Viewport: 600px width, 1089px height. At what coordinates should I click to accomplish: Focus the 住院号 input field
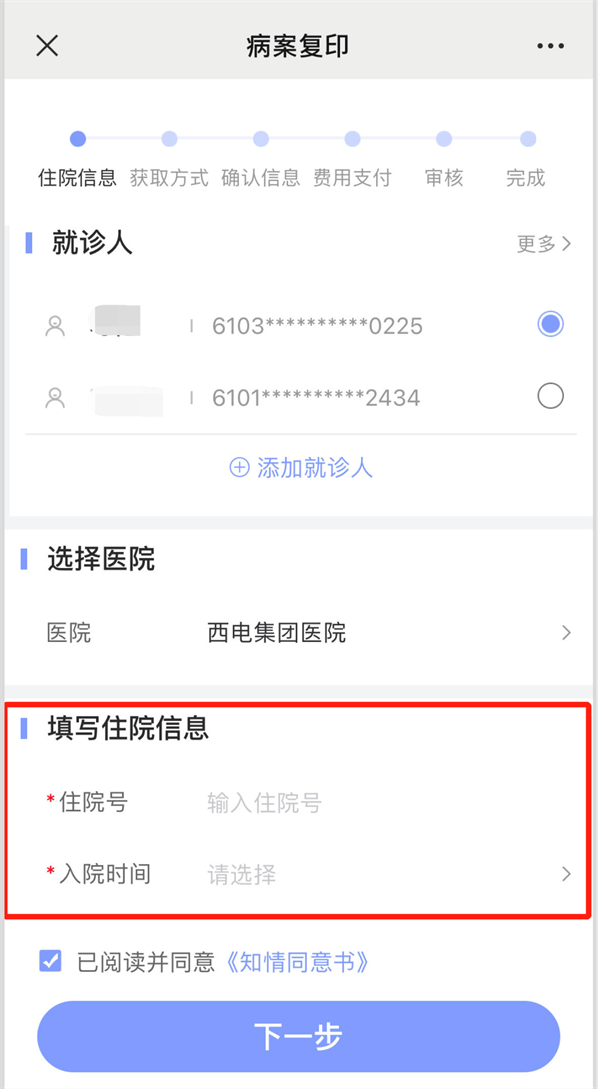(x=380, y=802)
